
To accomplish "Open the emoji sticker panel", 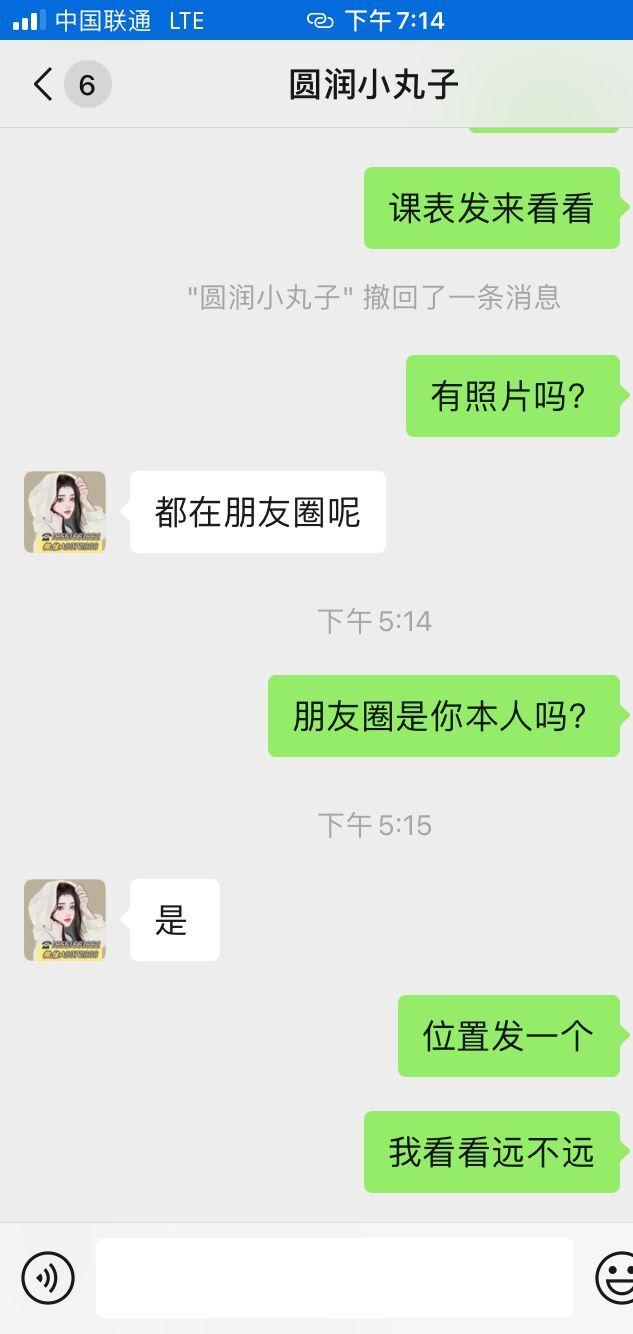I will point(615,1277).
